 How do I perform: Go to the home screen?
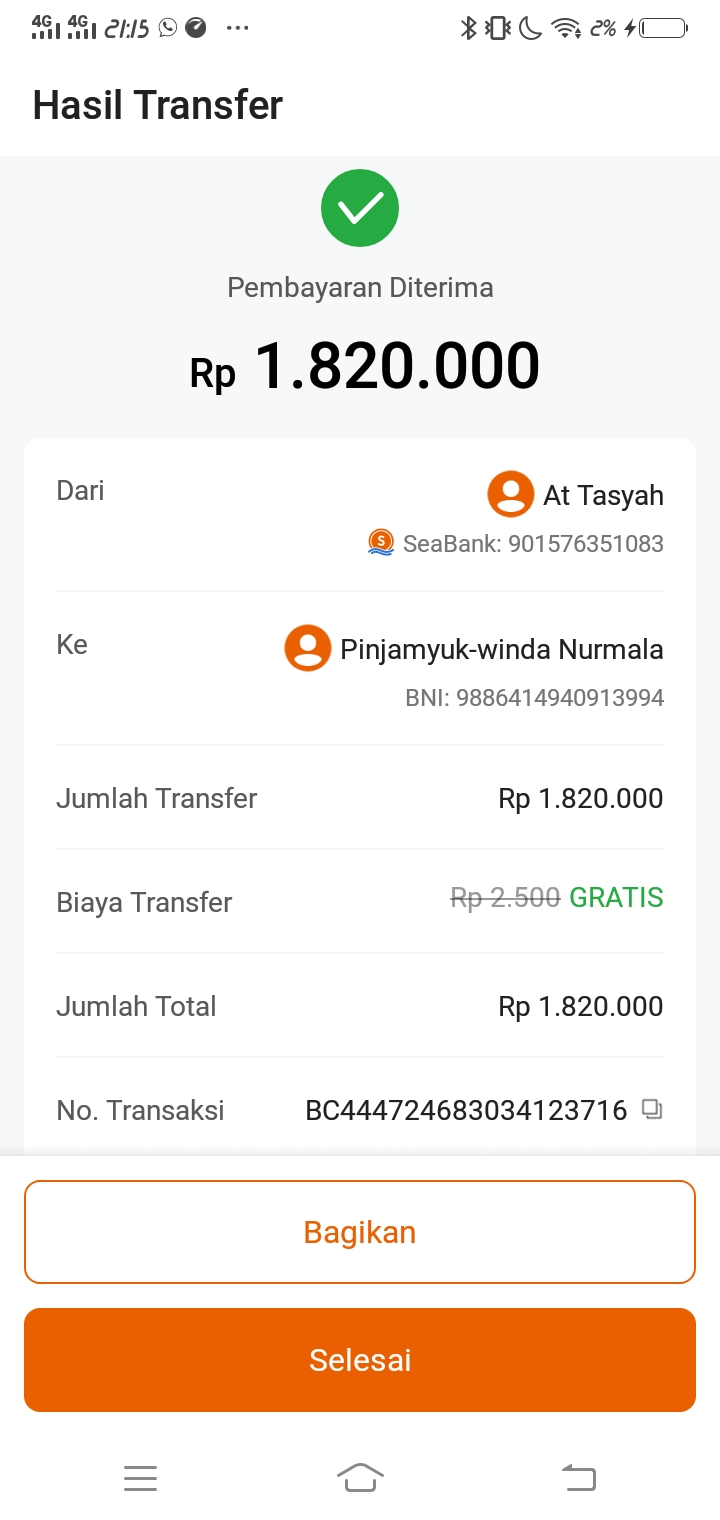[x=360, y=1477]
